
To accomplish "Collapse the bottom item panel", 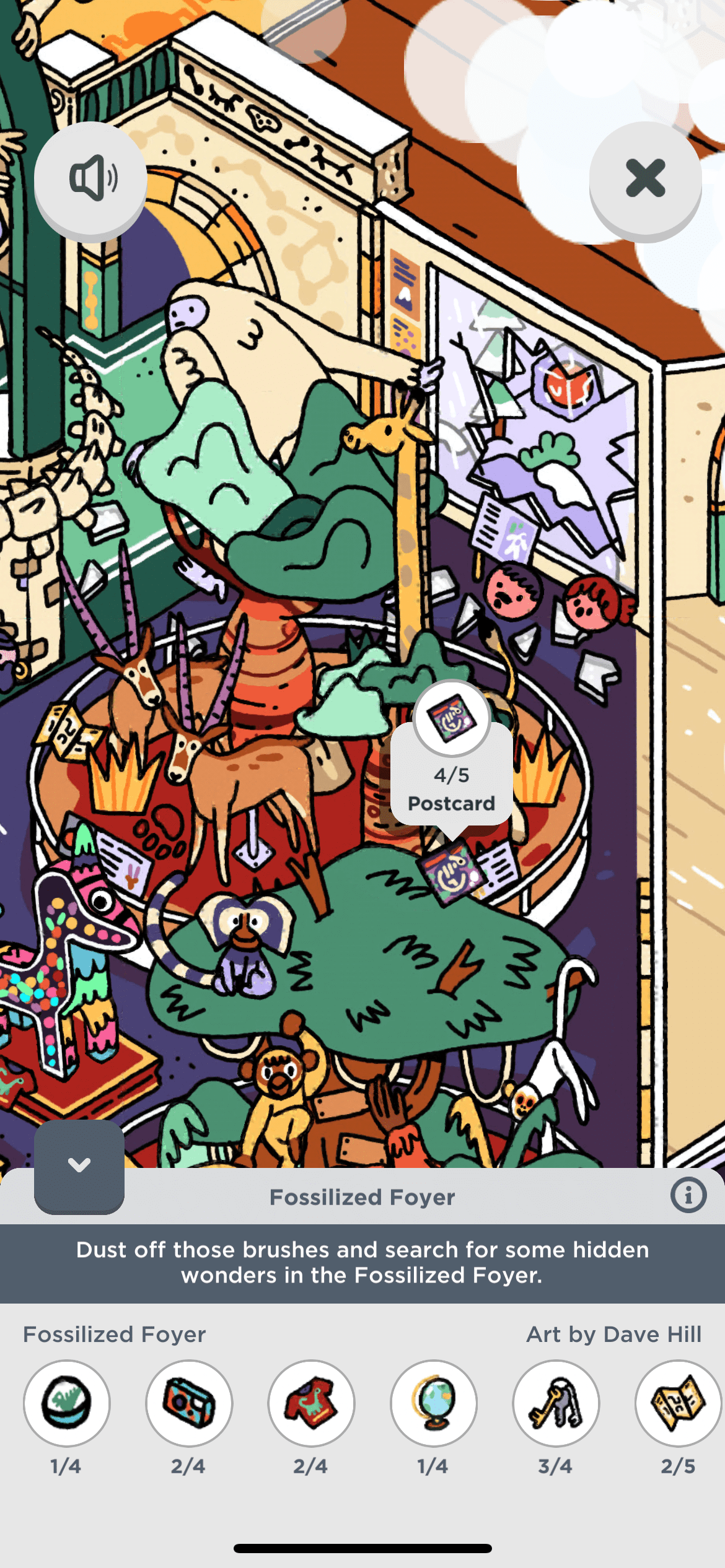I will pos(79,1165).
